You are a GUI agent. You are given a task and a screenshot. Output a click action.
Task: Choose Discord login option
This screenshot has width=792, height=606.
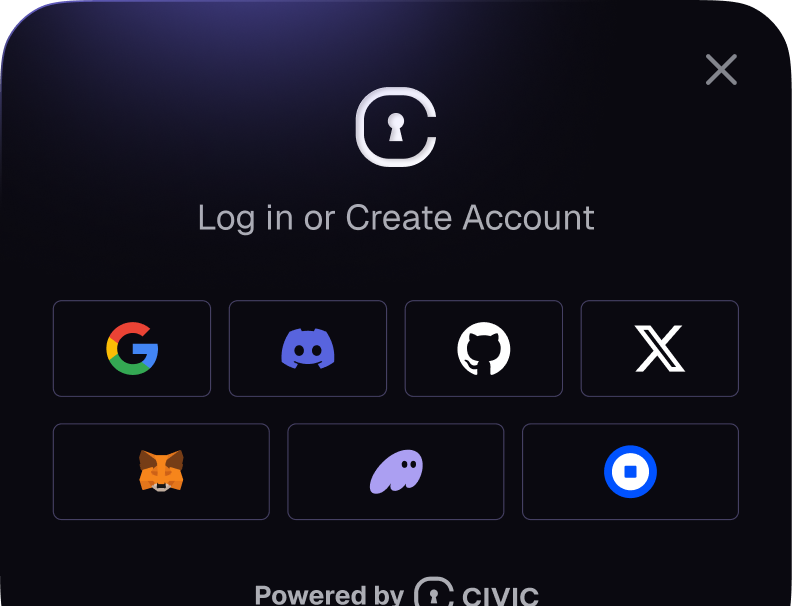[x=308, y=348]
